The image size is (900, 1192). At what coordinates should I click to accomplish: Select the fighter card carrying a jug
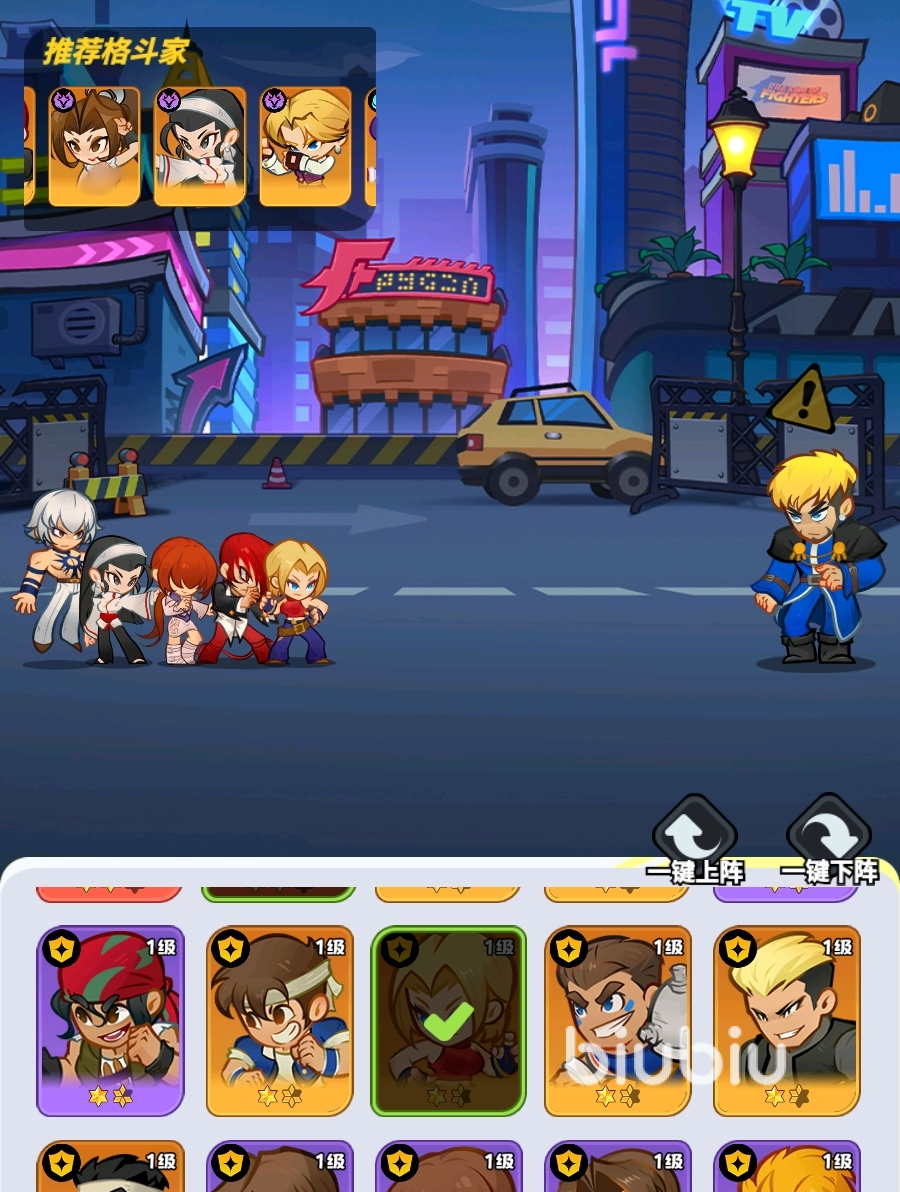[x=618, y=1020]
